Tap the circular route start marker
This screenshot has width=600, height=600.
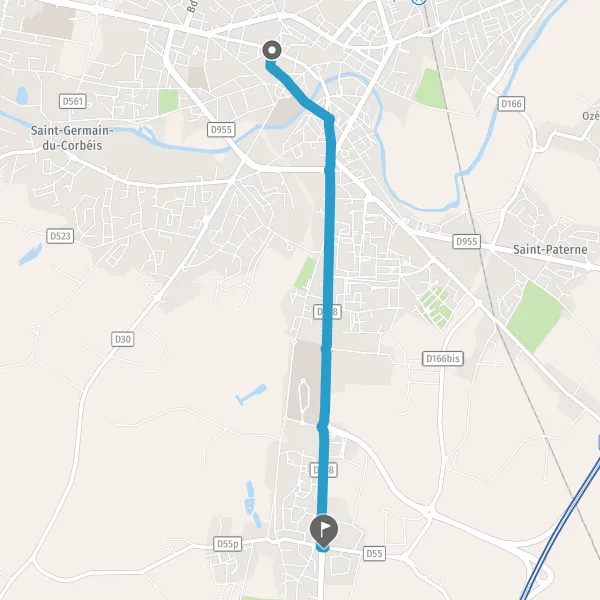(272, 50)
